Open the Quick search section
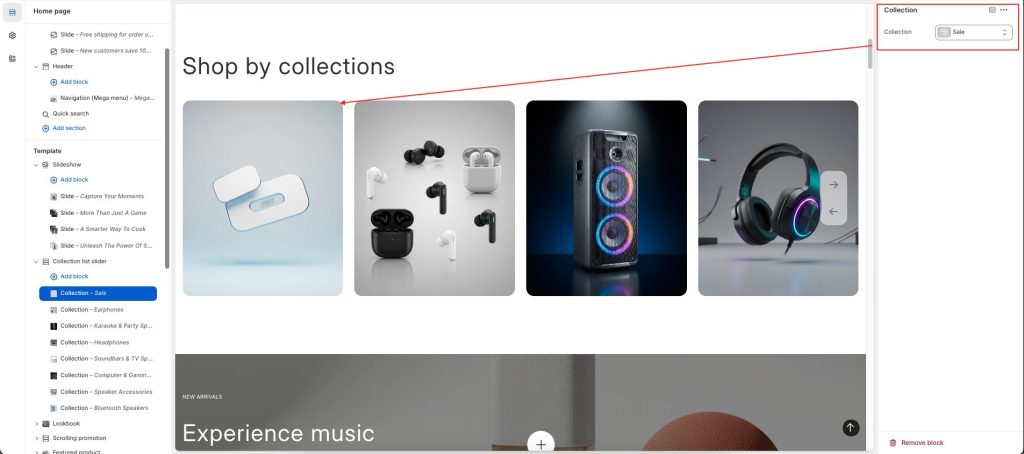 pos(70,113)
